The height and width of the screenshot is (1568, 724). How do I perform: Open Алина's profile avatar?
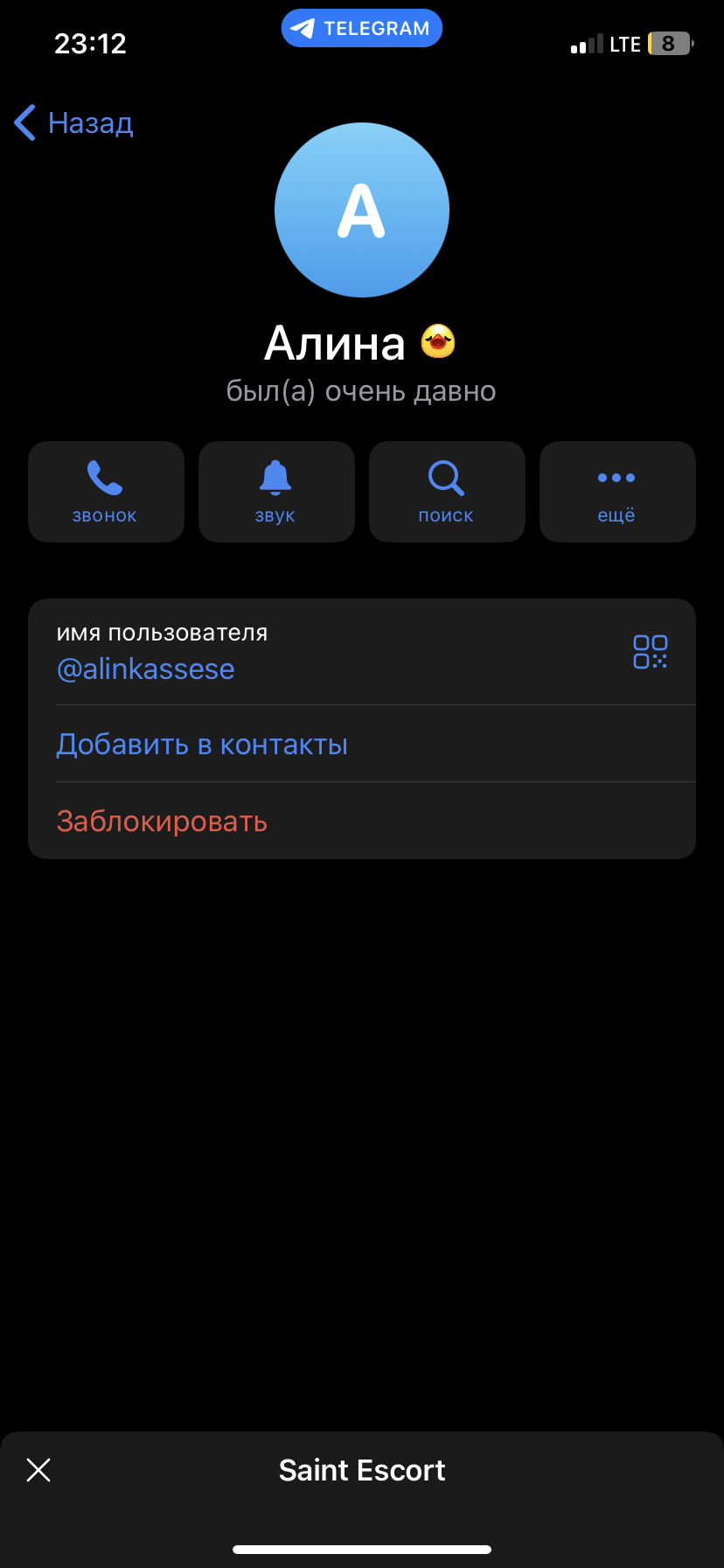click(x=362, y=210)
